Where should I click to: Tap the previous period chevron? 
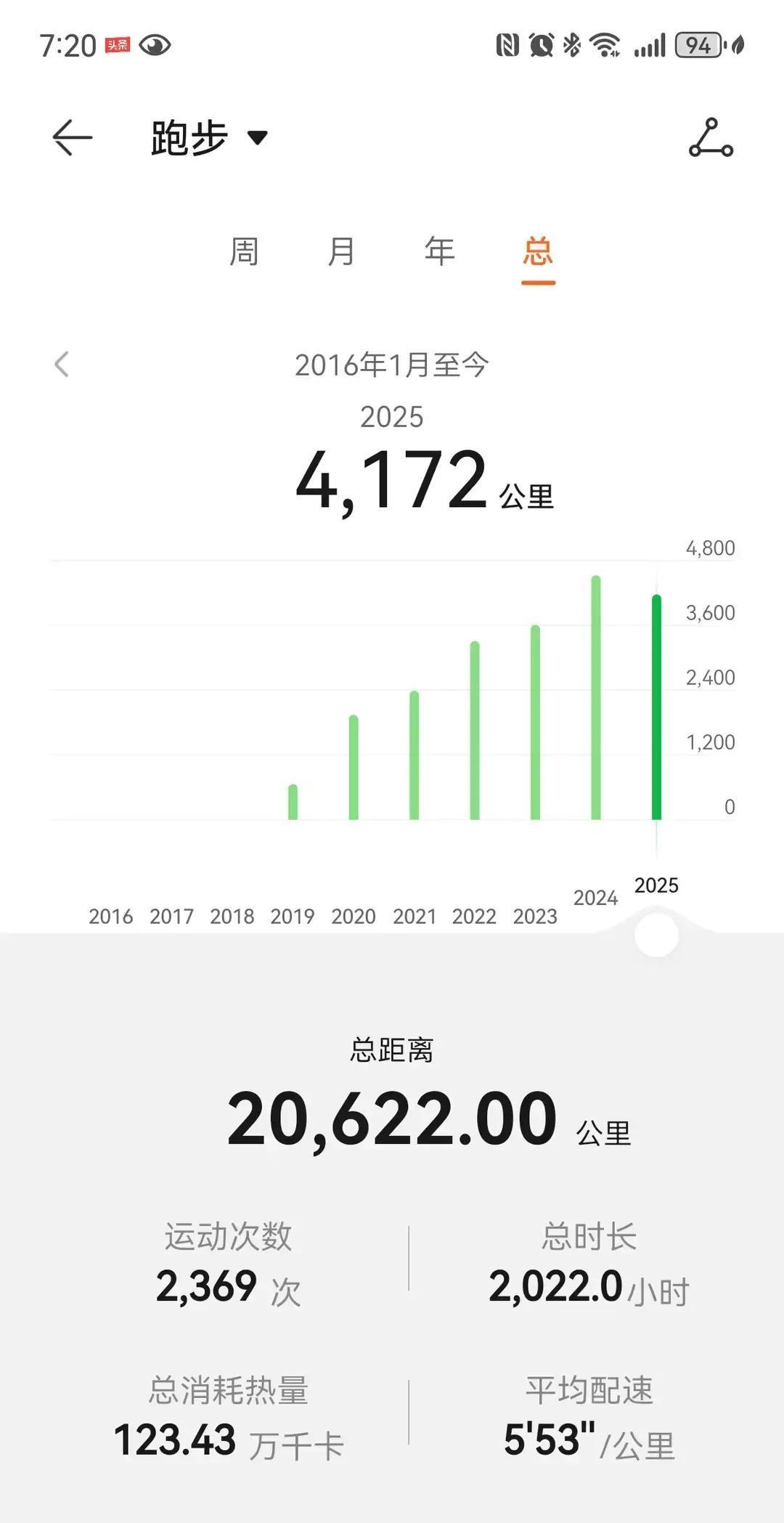pyautogui.click(x=62, y=364)
